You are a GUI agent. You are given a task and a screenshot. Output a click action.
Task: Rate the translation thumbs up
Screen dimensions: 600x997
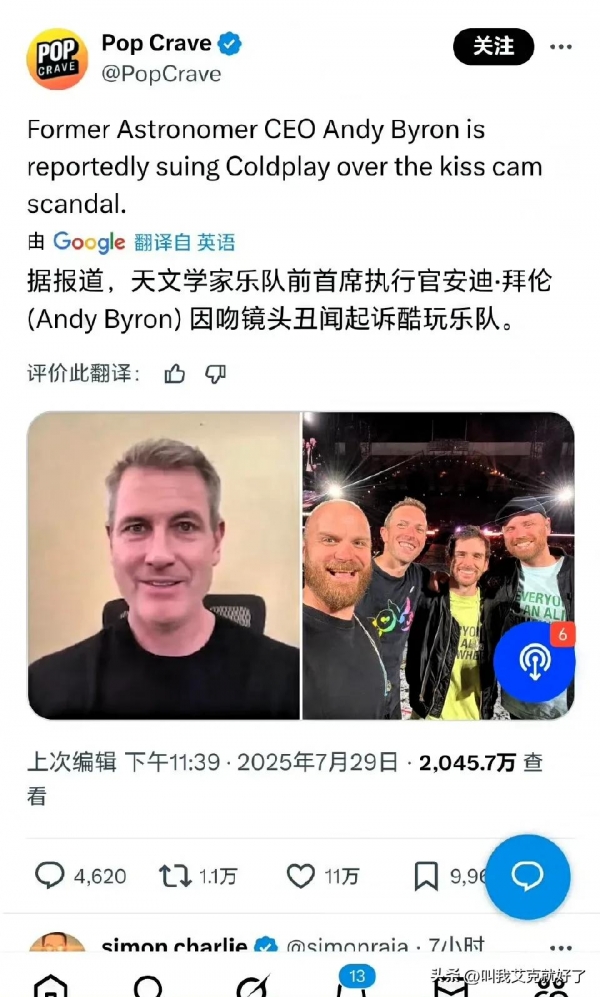175,374
